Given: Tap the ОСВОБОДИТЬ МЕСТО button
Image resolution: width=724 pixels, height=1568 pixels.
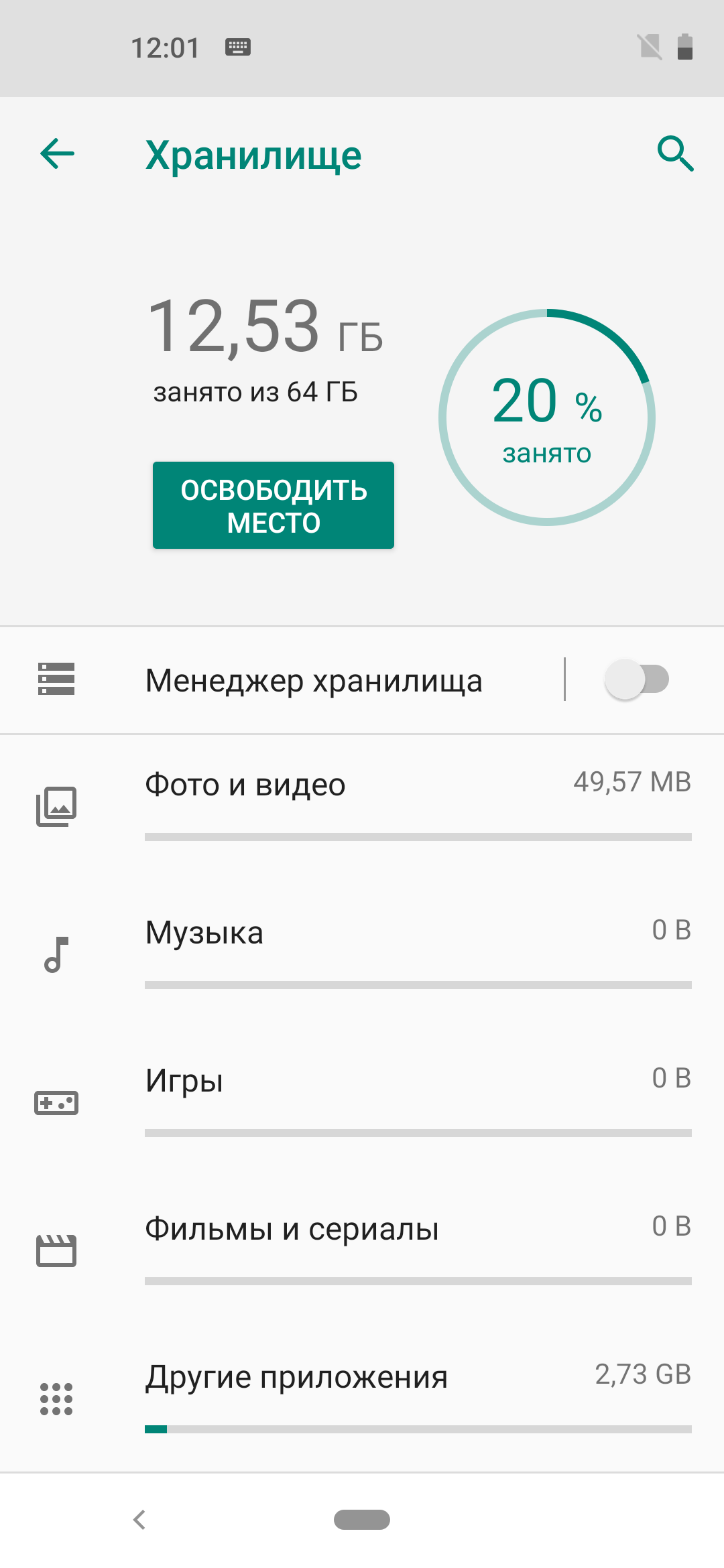Looking at the screenshot, I should [x=274, y=505].
